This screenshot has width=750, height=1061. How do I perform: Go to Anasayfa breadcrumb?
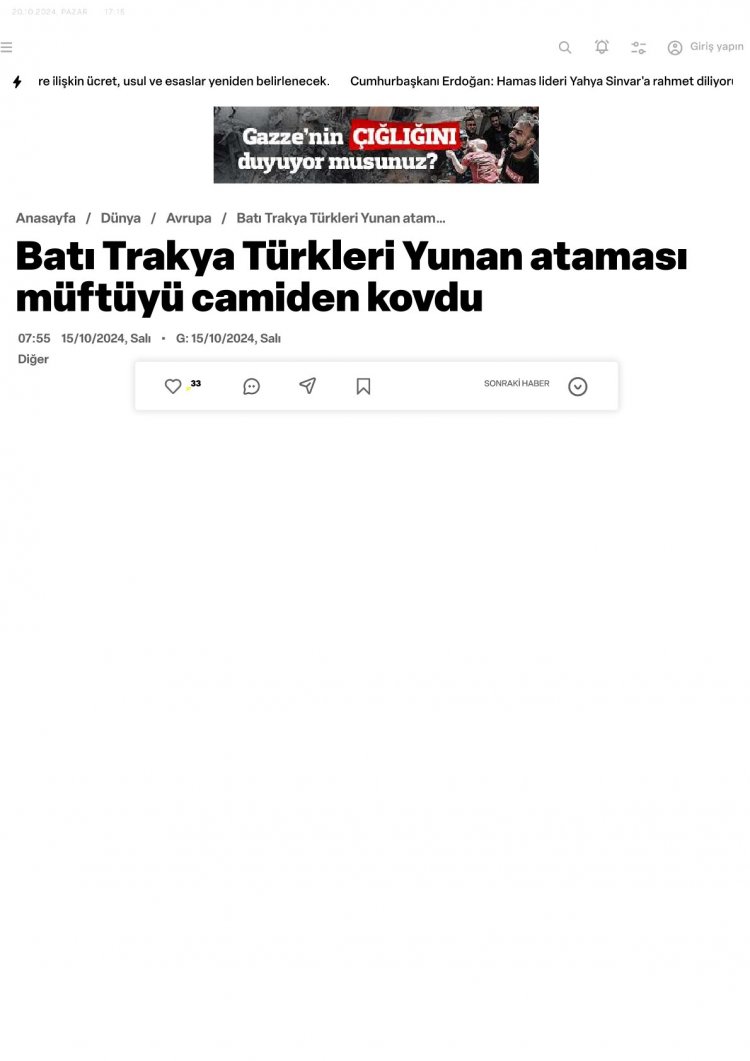[x=46, y=218]
